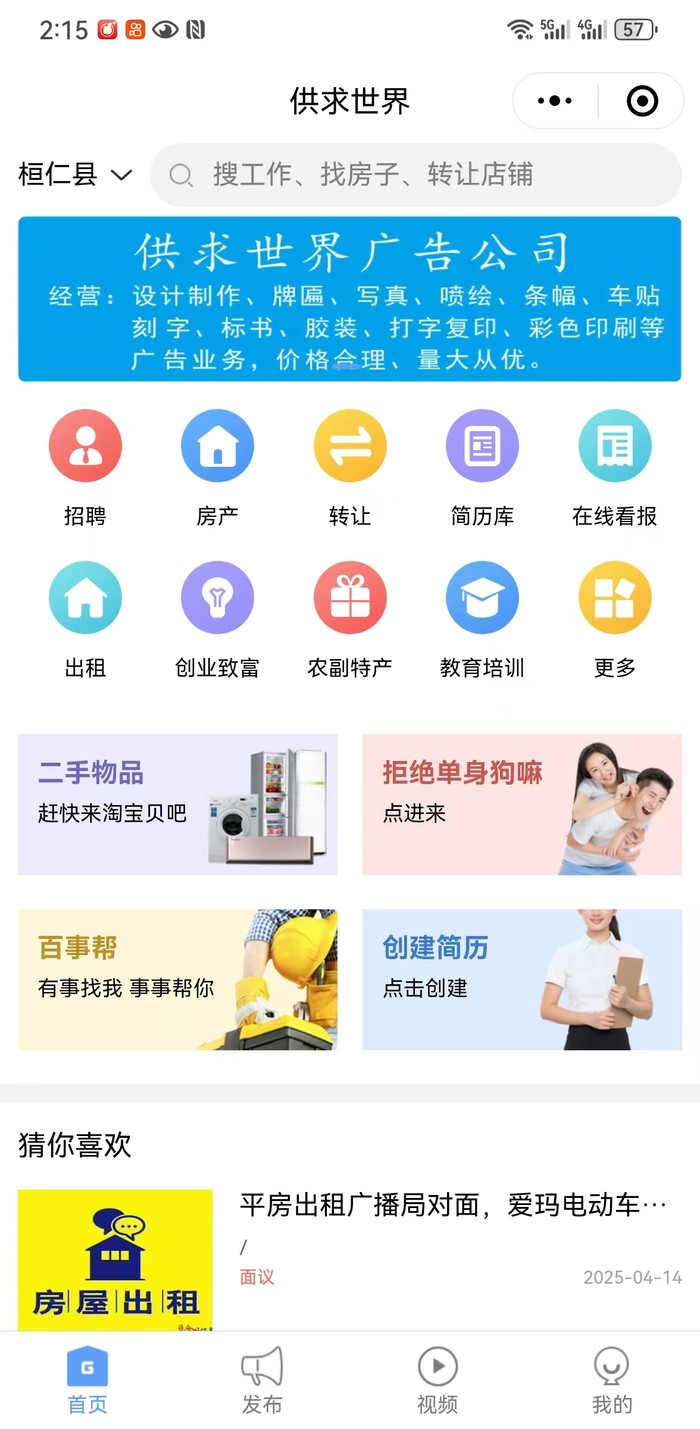Browse the 简历库 section
700x1429 pixels.
(482, 468)
